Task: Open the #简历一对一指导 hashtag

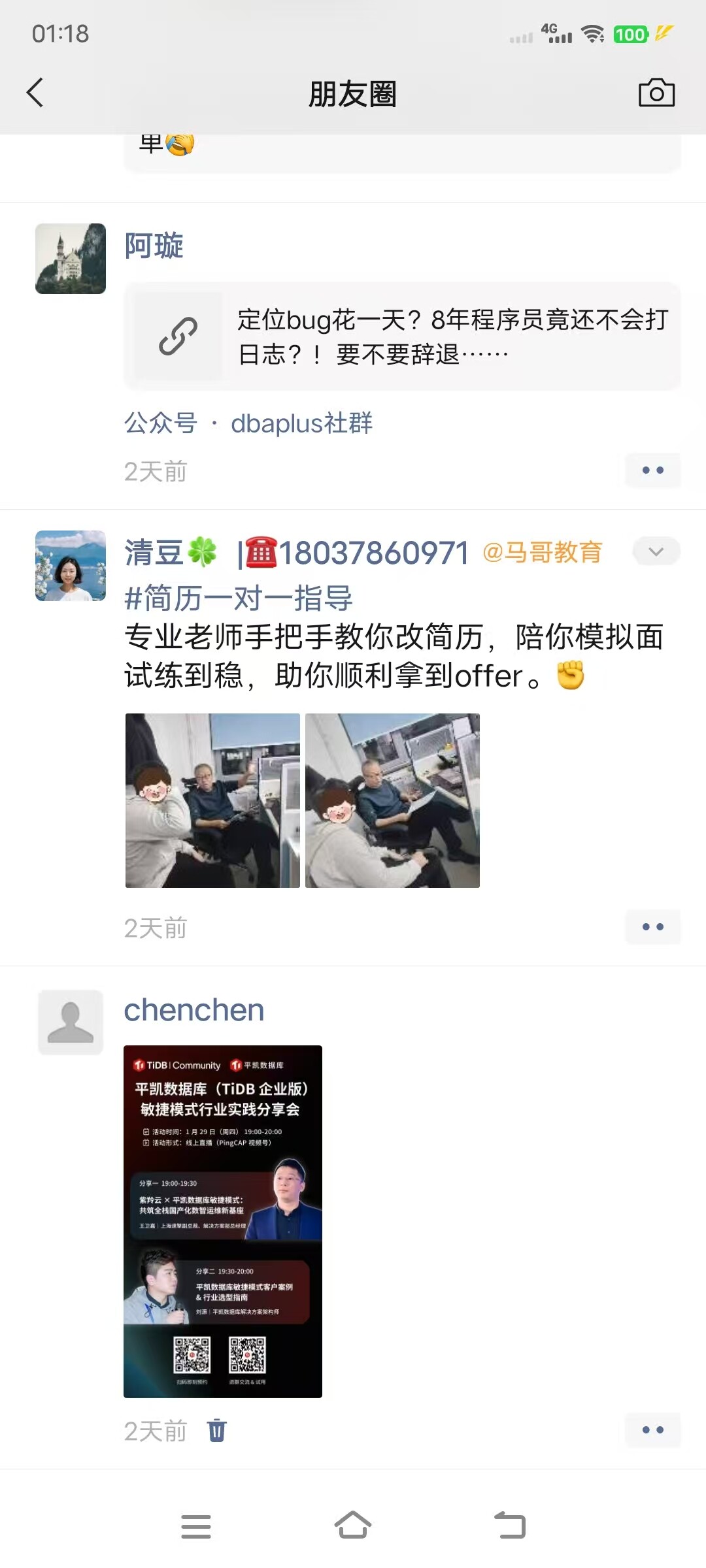Action: (x=239, y=598)
